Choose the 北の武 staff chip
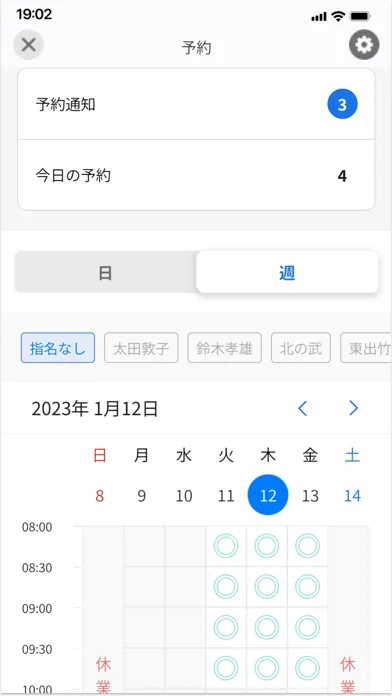The height and width of the screenshot is (696, 392). pyautogui.click(x=301, y=348)
